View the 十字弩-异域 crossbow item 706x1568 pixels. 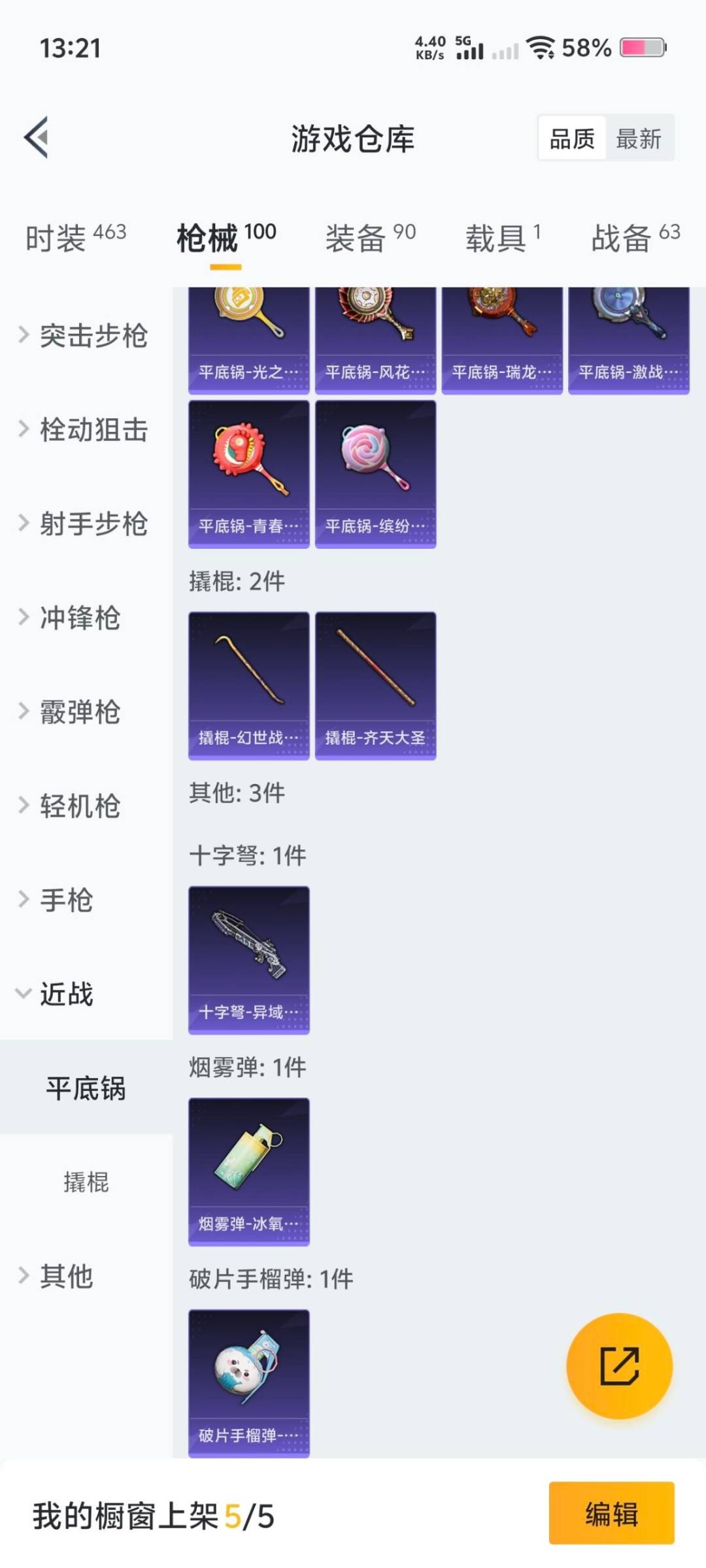point(248,960)
